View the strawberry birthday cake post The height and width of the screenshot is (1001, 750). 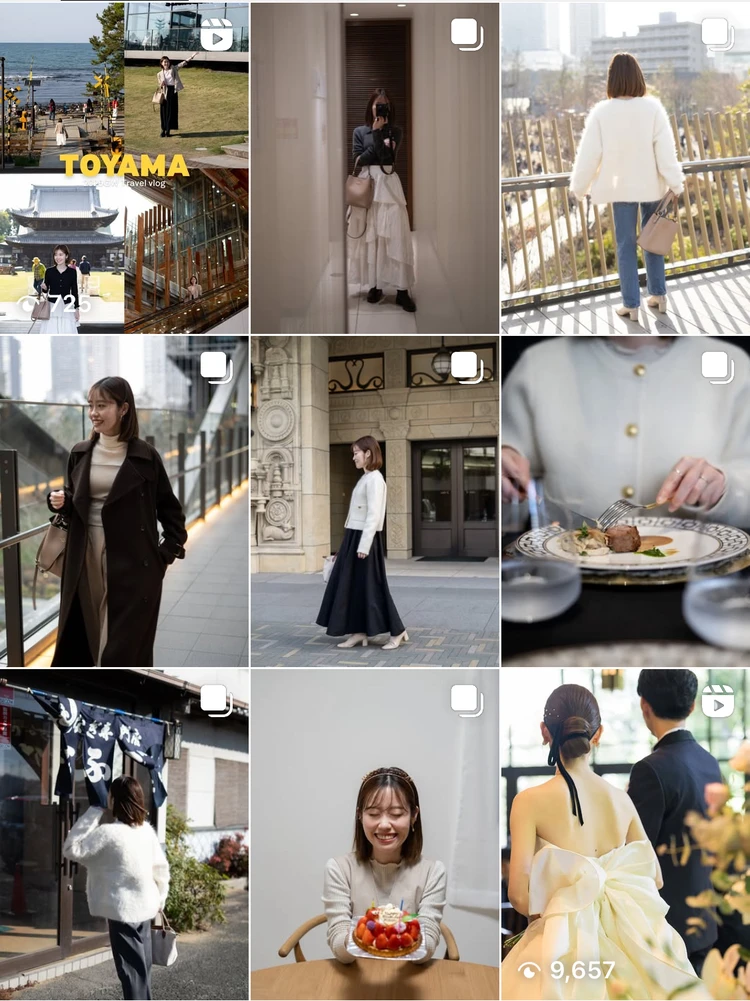click(375, 836)
